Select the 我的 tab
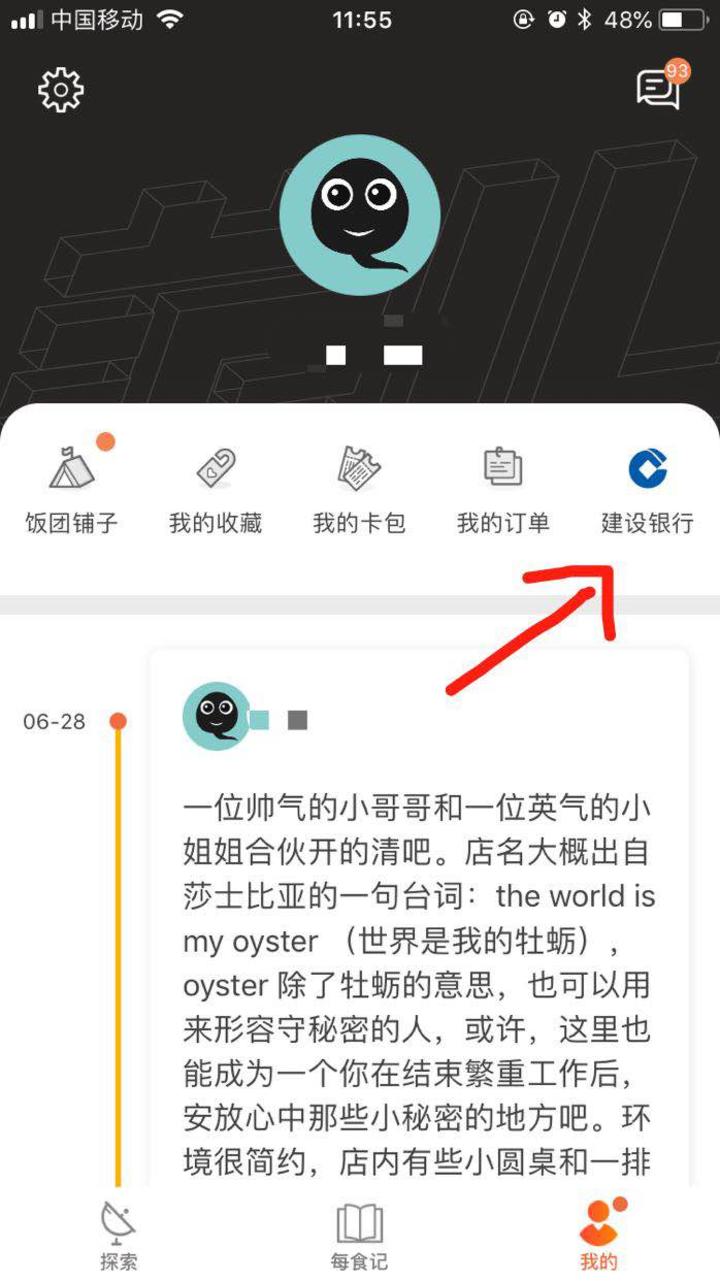720x1281 pixels. pyautogui.click(x=599, y=1235)
